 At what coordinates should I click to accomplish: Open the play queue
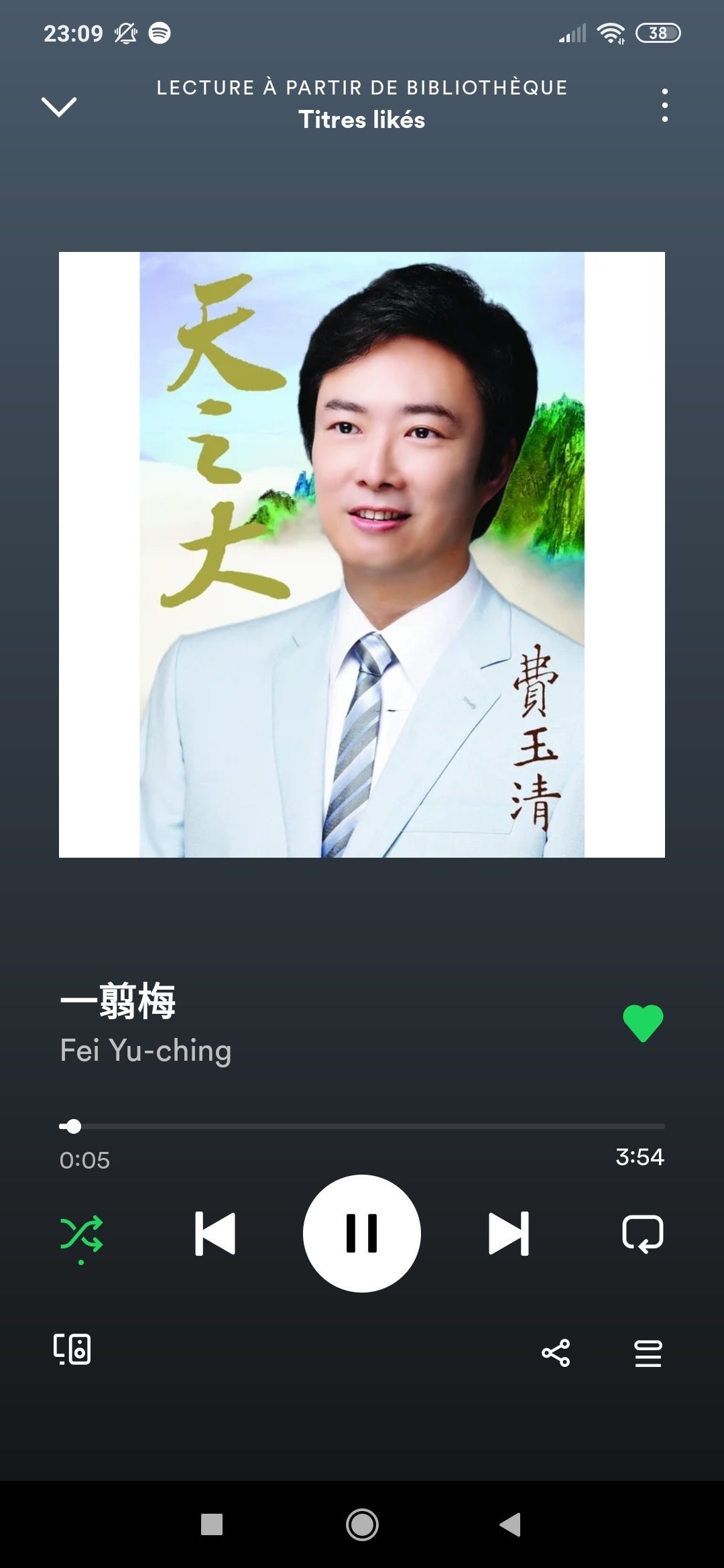[x=648, y=1353]
